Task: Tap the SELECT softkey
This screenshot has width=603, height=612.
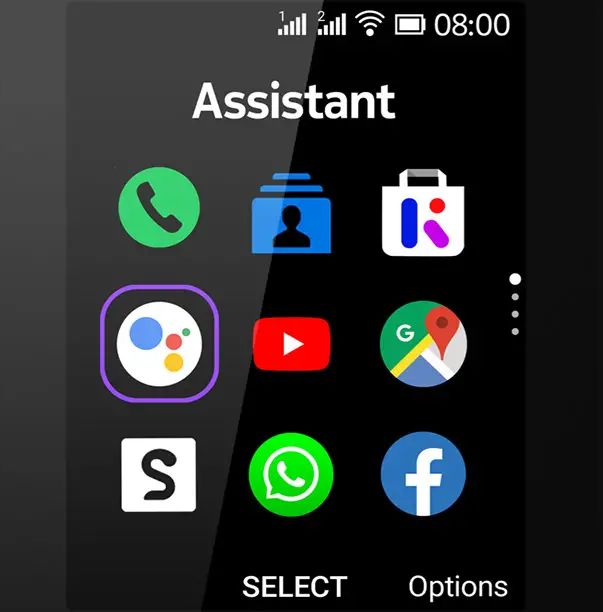Action: pyautogui.click(x=294, y=587)
